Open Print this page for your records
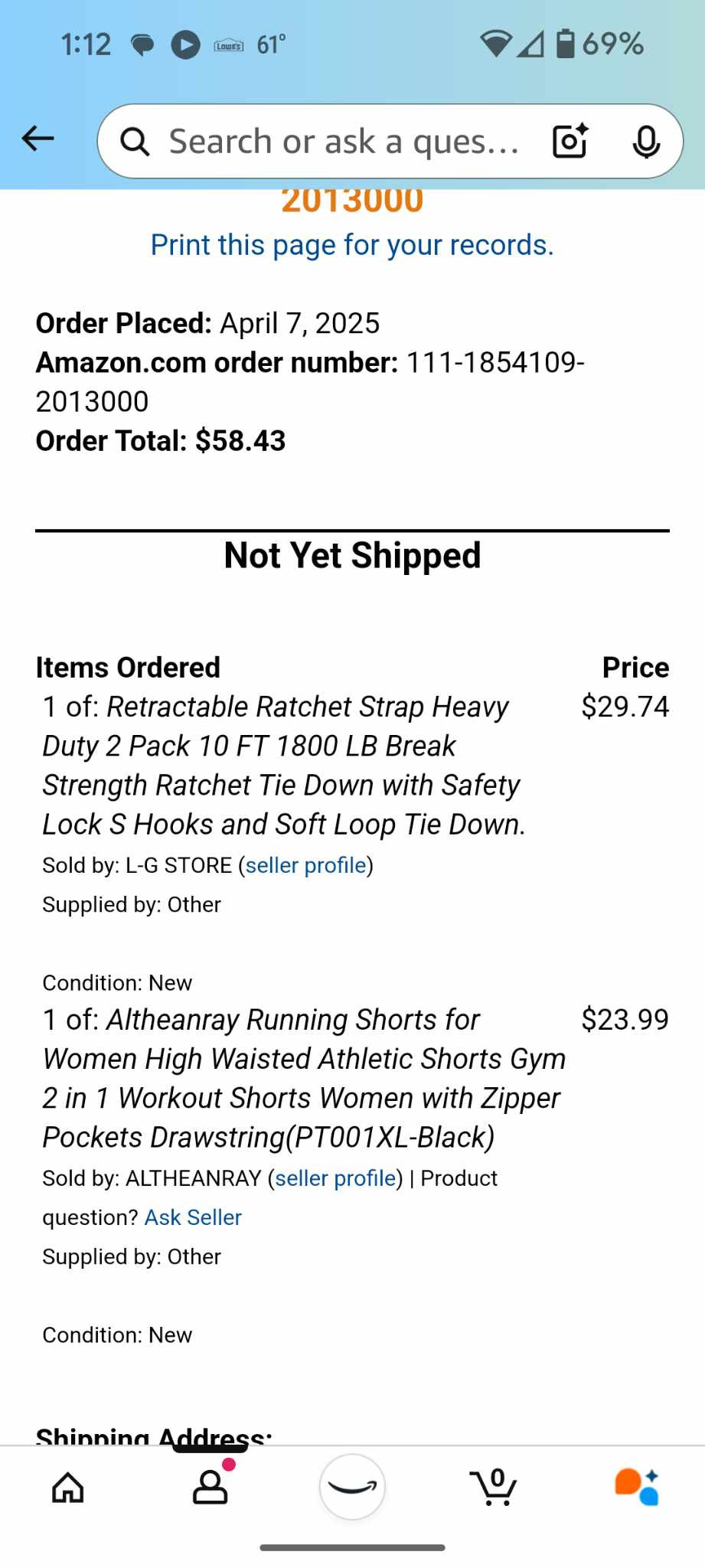 [x=352, y=245]
